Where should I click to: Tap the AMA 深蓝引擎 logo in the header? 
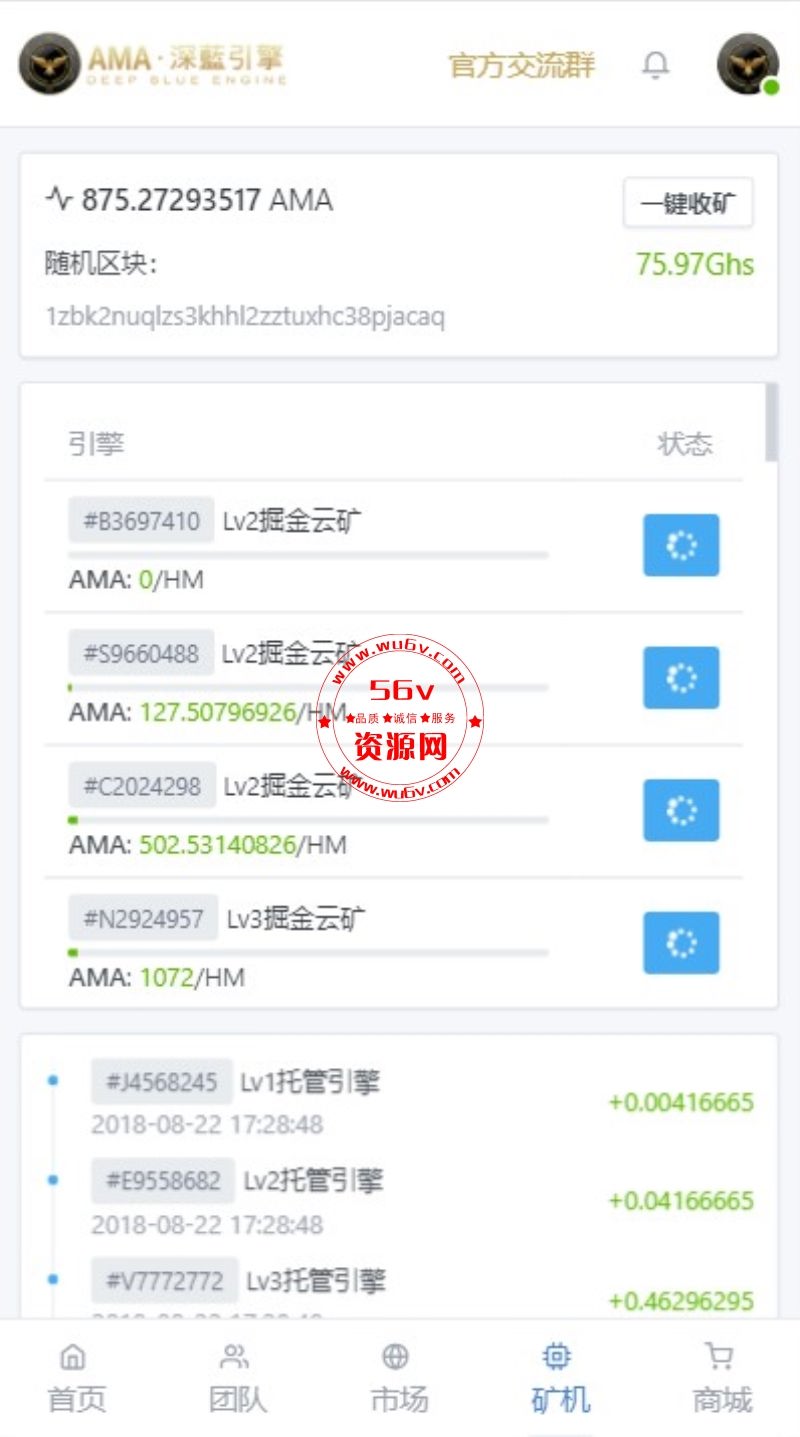pyautogui.click(x=153, y=64)
